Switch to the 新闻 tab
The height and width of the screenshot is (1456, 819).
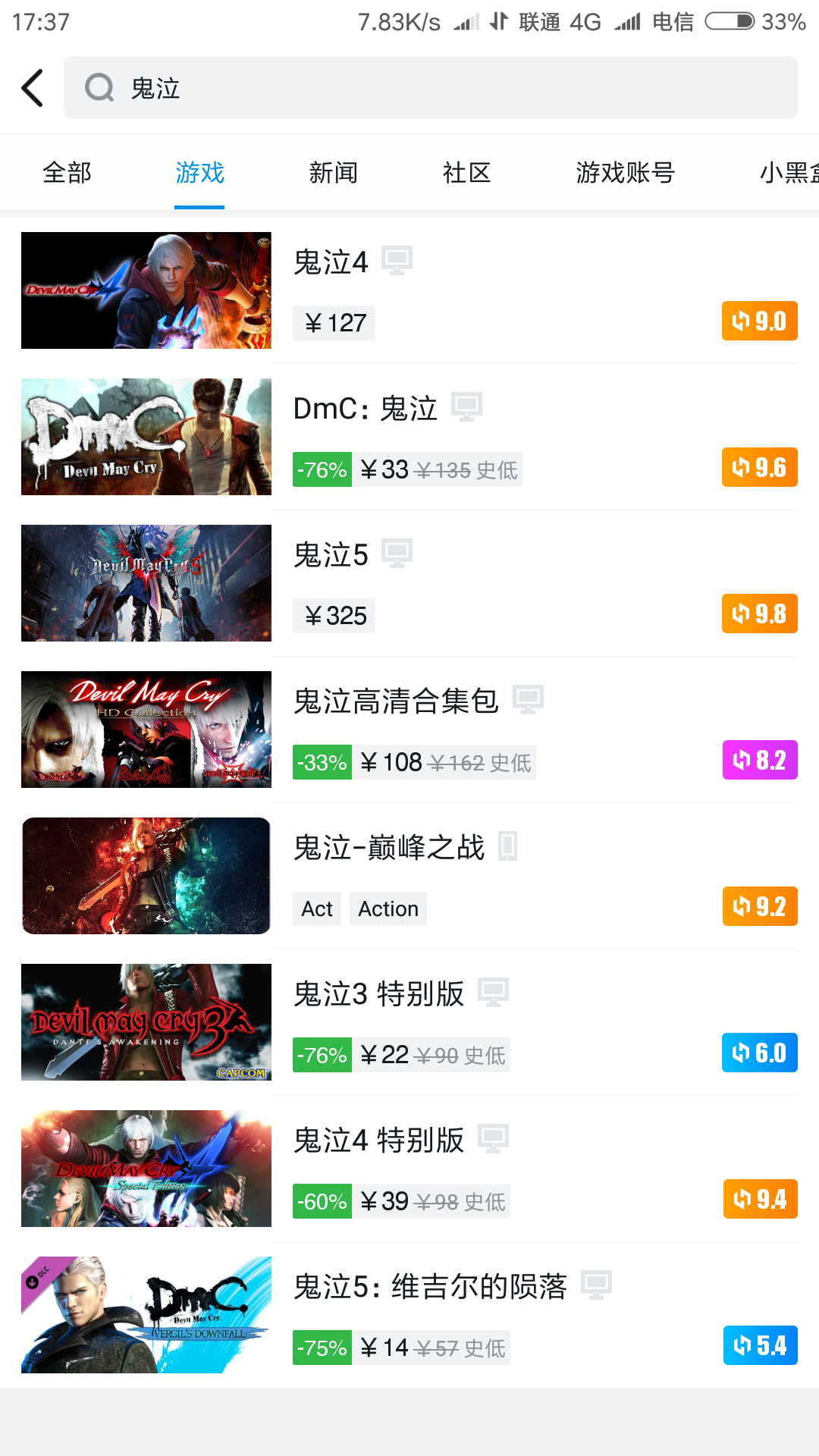333,173
